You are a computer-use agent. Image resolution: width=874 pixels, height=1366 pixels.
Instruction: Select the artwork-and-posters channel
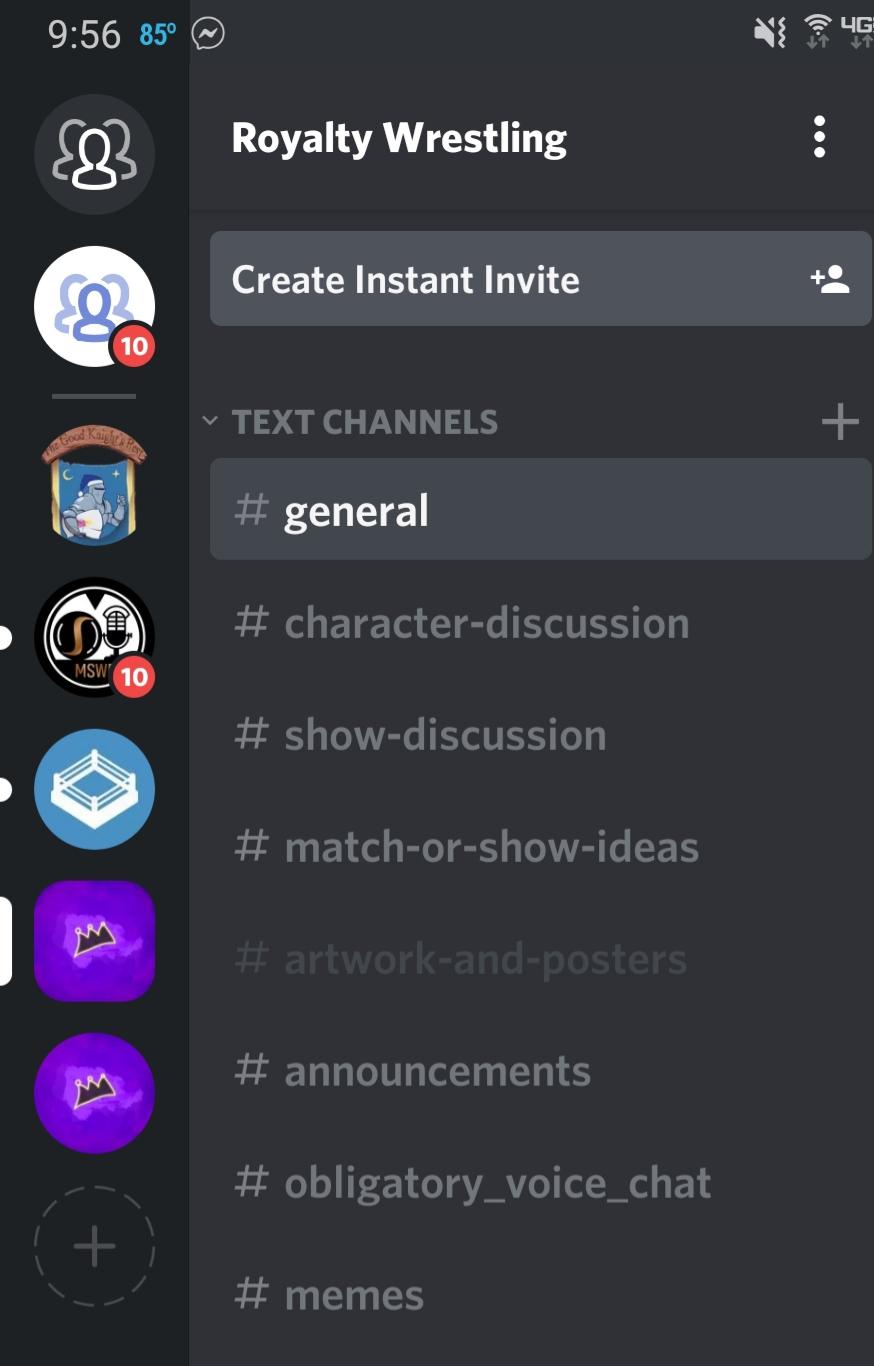click(485, 959)
